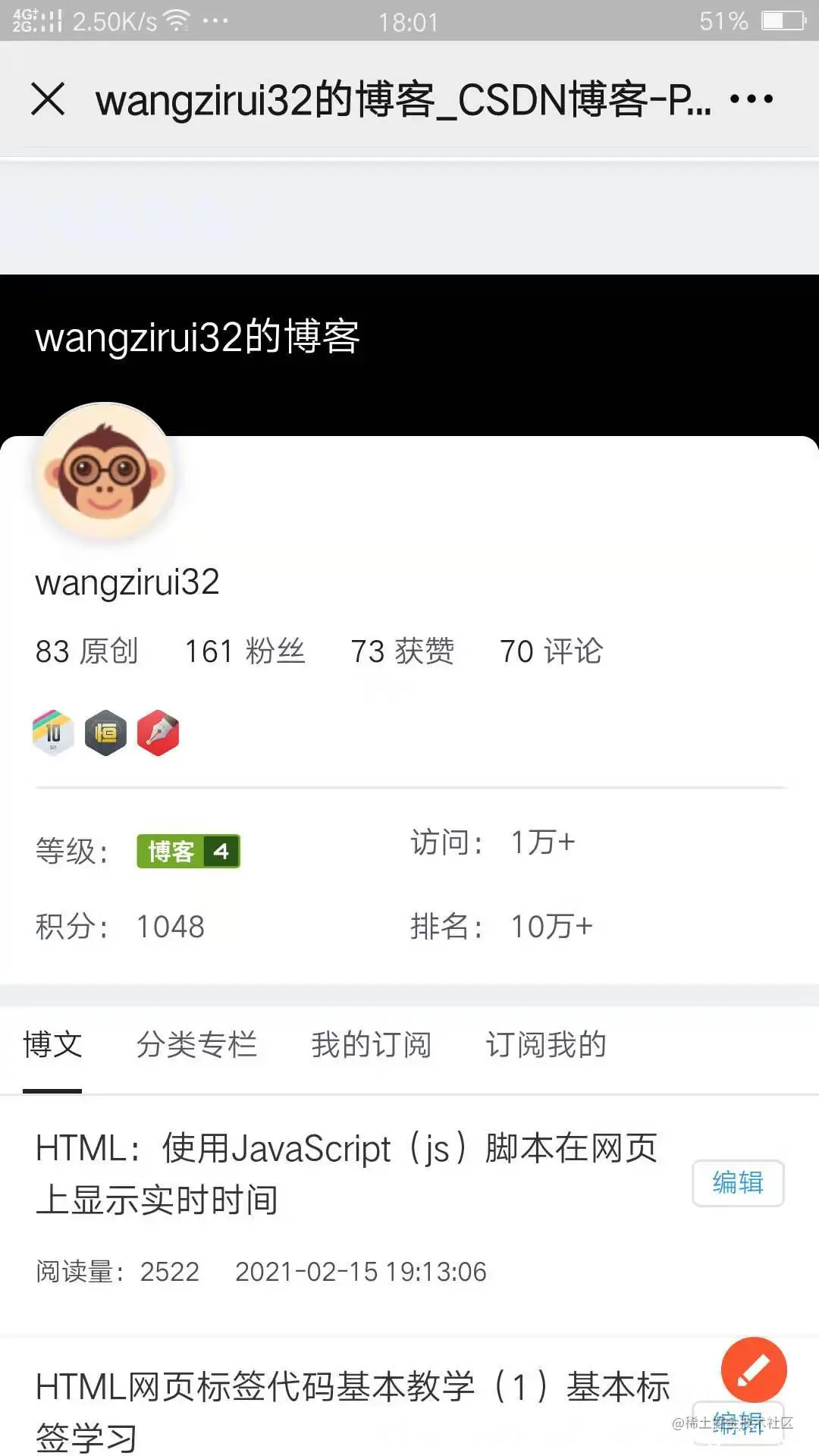Tap 编辑 next to the first post
819x1456 pixels.
[738, 1183]
